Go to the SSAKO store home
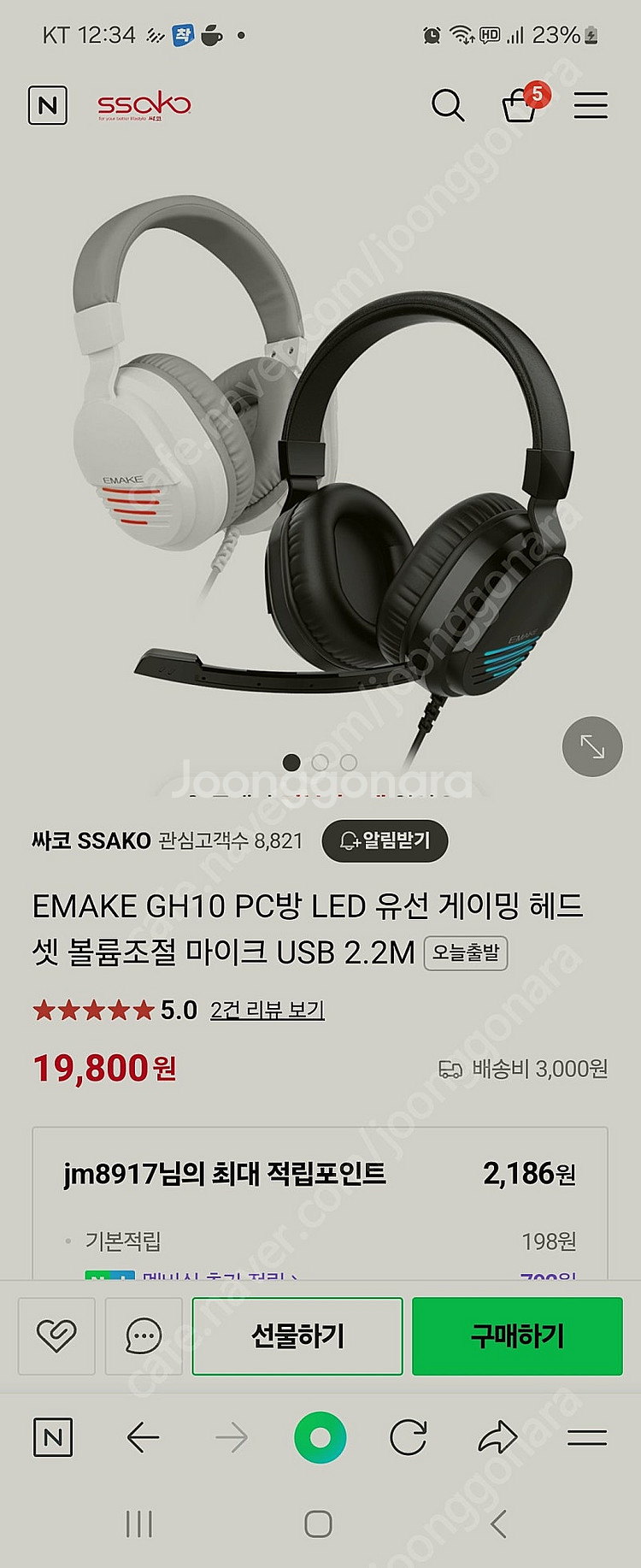This screenshot has width=641, height=1568. [144, 105]
